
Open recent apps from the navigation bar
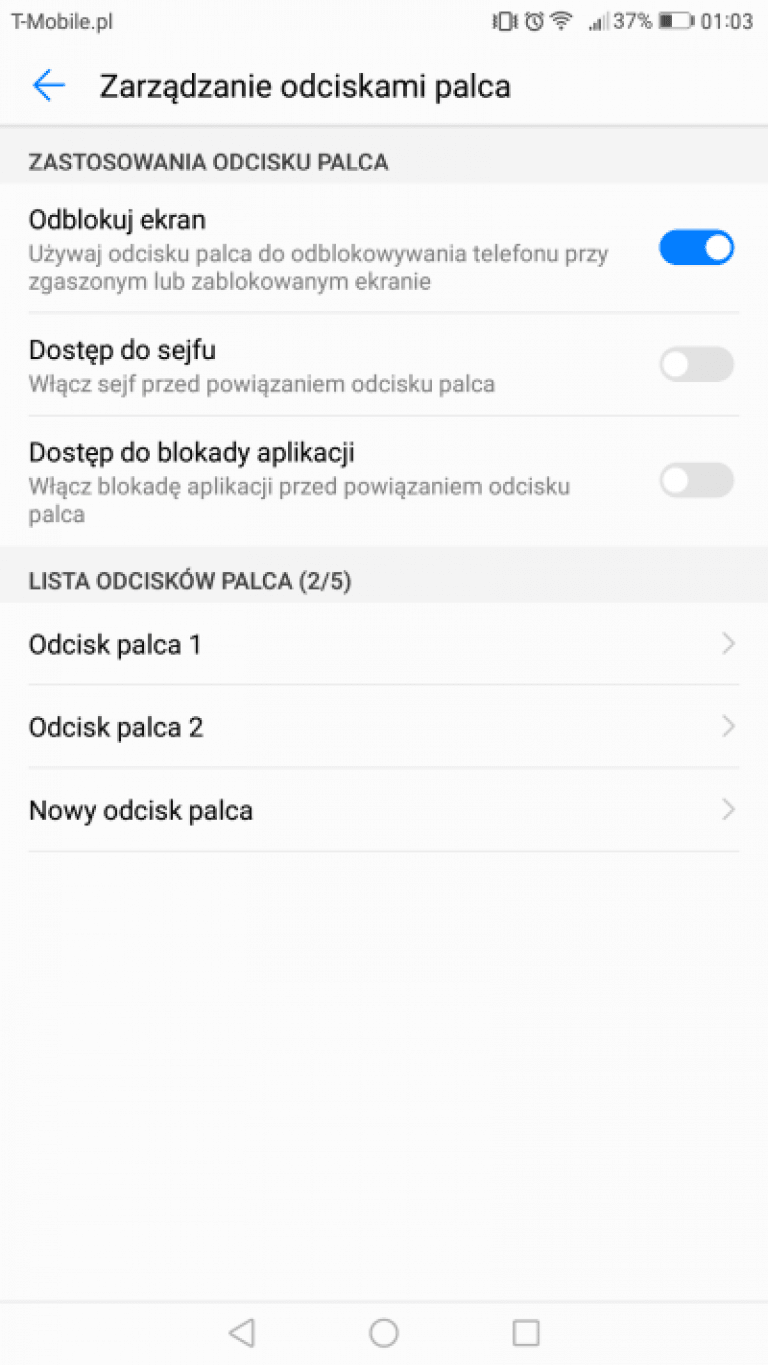tap(526, 1332)
